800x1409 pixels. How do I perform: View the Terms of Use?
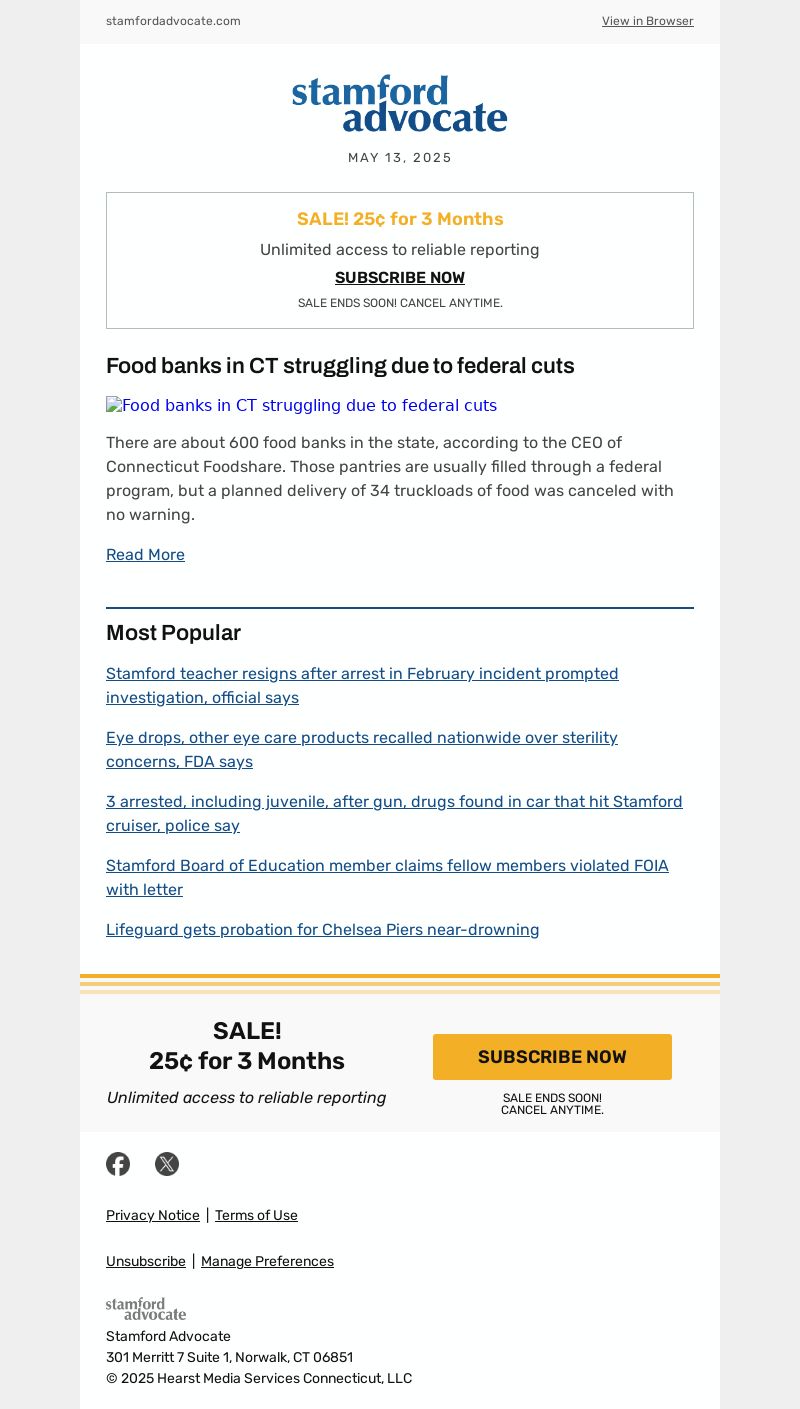pos(256,1216)
